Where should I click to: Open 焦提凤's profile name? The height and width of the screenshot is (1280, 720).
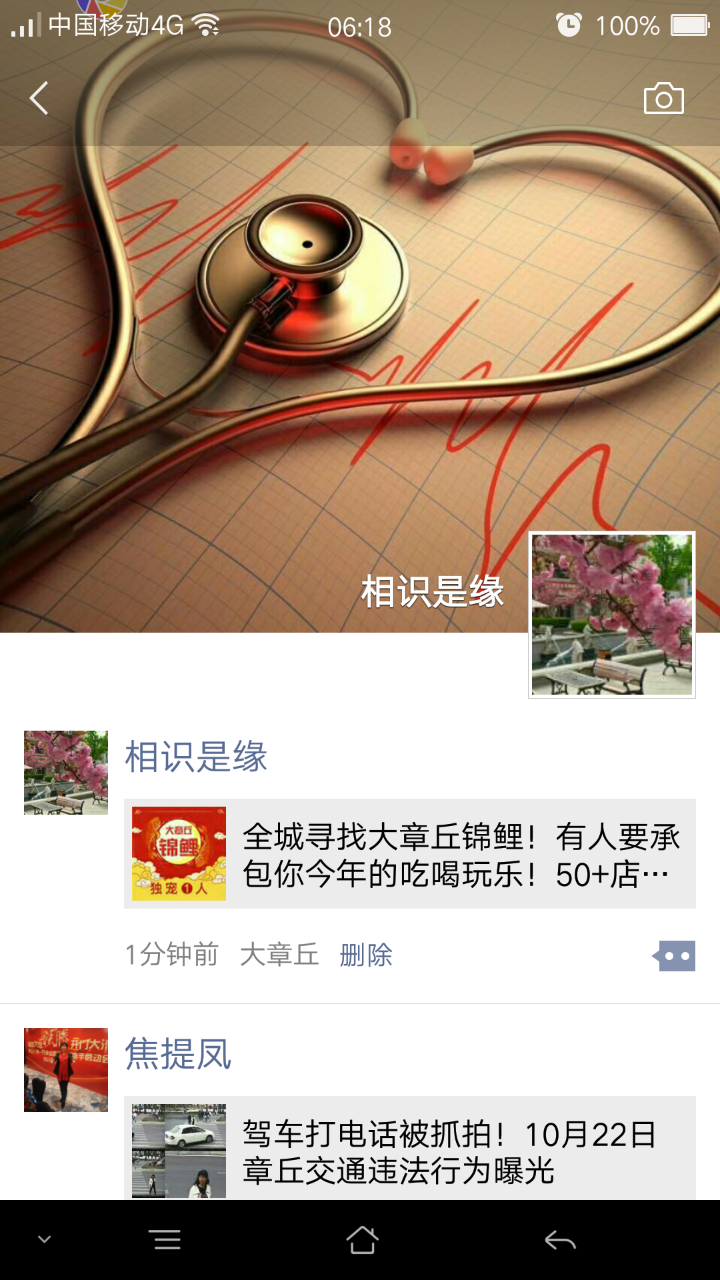(178, 1054)
